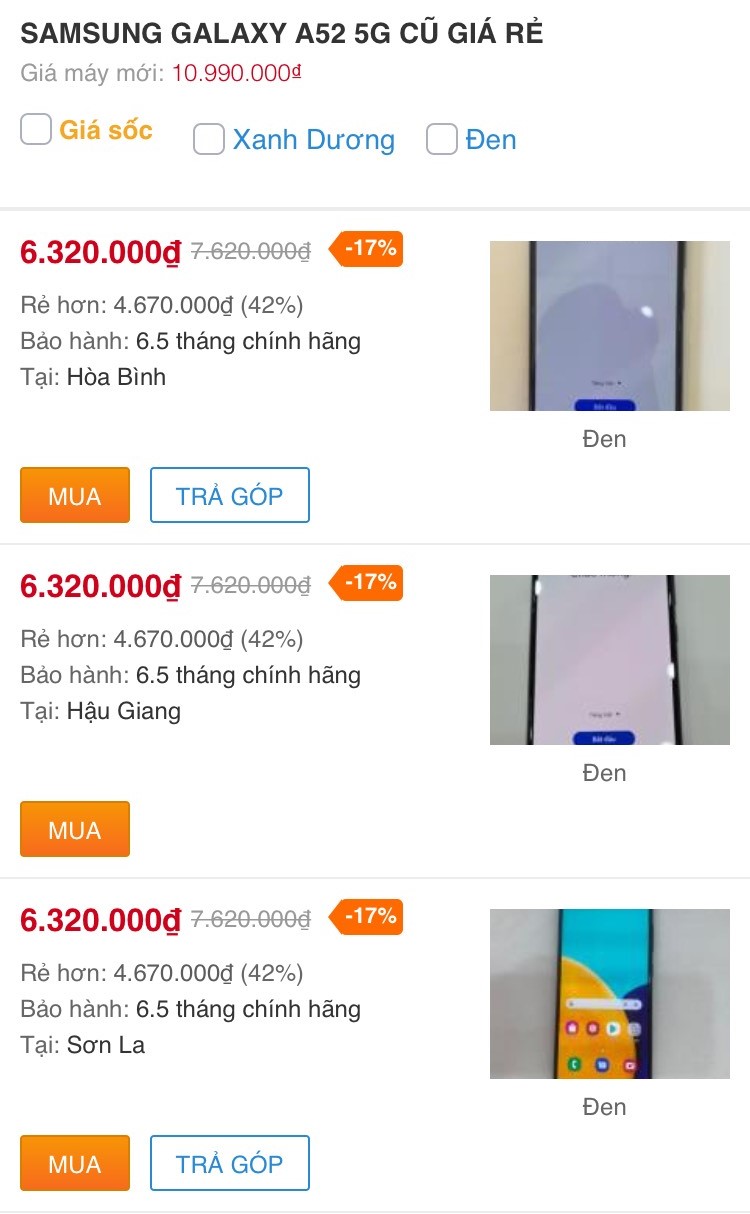Open the Hậu Giang phone thumbnail image
The image size is (750, 1214).
609,659
